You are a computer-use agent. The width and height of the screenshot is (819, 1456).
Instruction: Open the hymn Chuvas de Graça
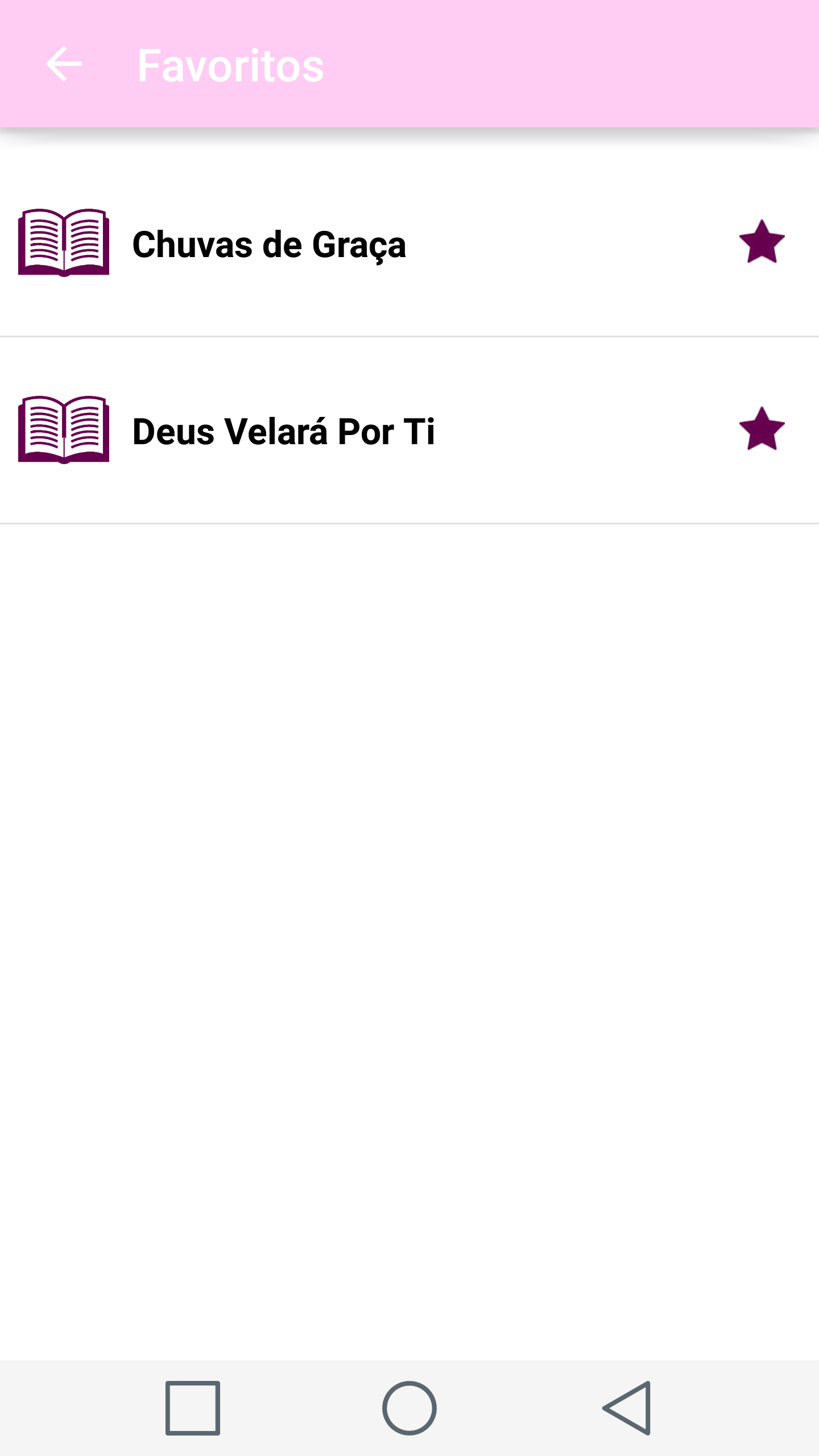click(x=269, y=244)
